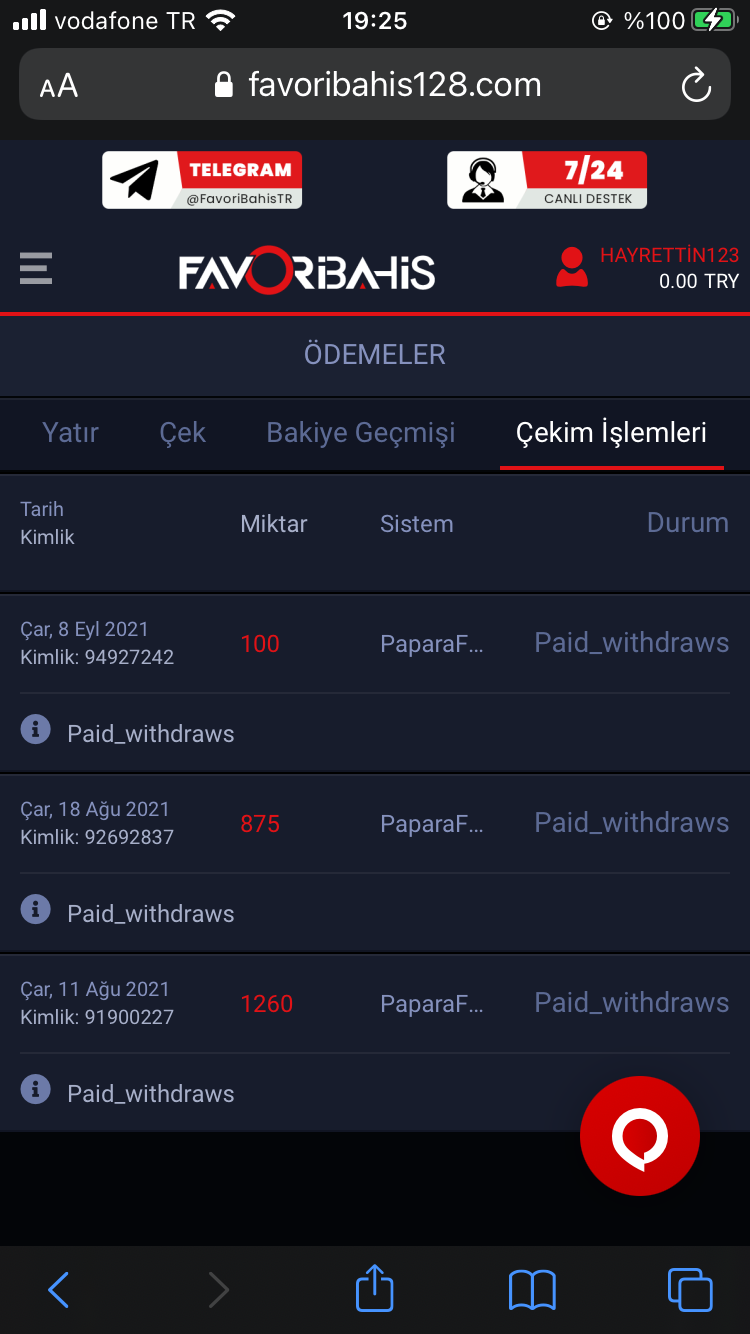Go back to the previous page
This screenshot has width=750, height=1334.
point(59,1290)
